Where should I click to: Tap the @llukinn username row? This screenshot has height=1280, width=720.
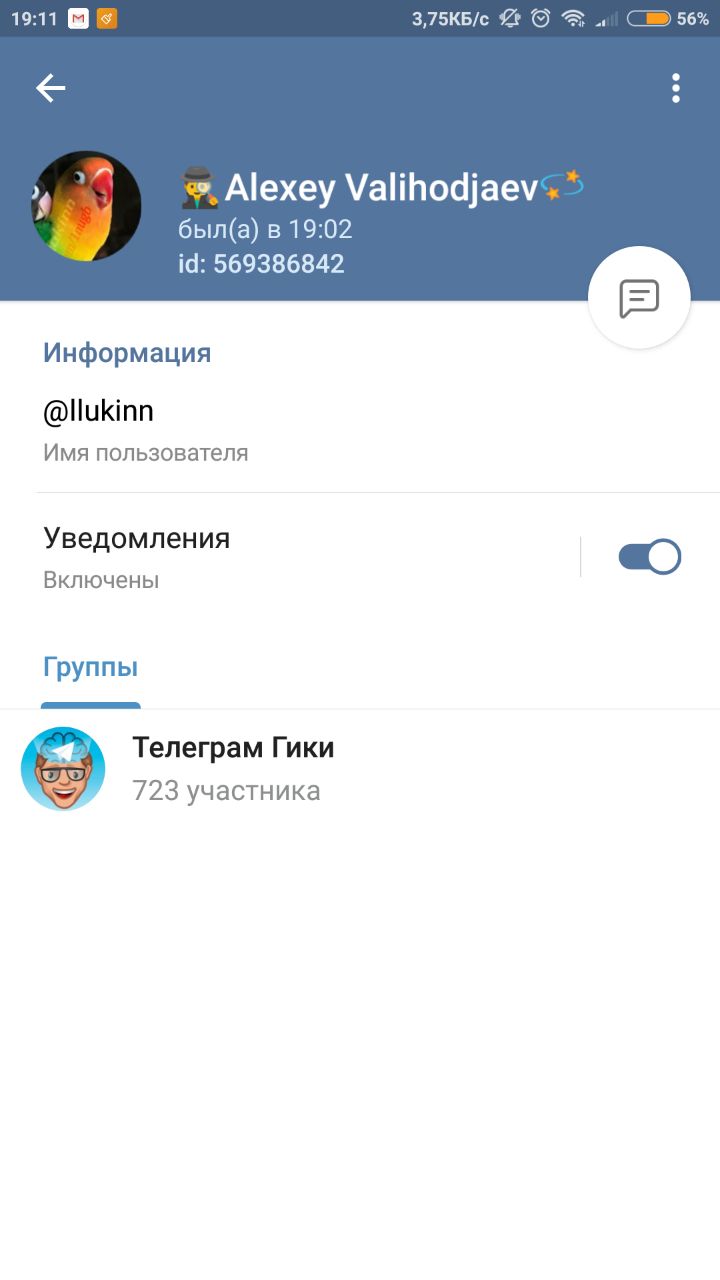(x=300, y=430)
